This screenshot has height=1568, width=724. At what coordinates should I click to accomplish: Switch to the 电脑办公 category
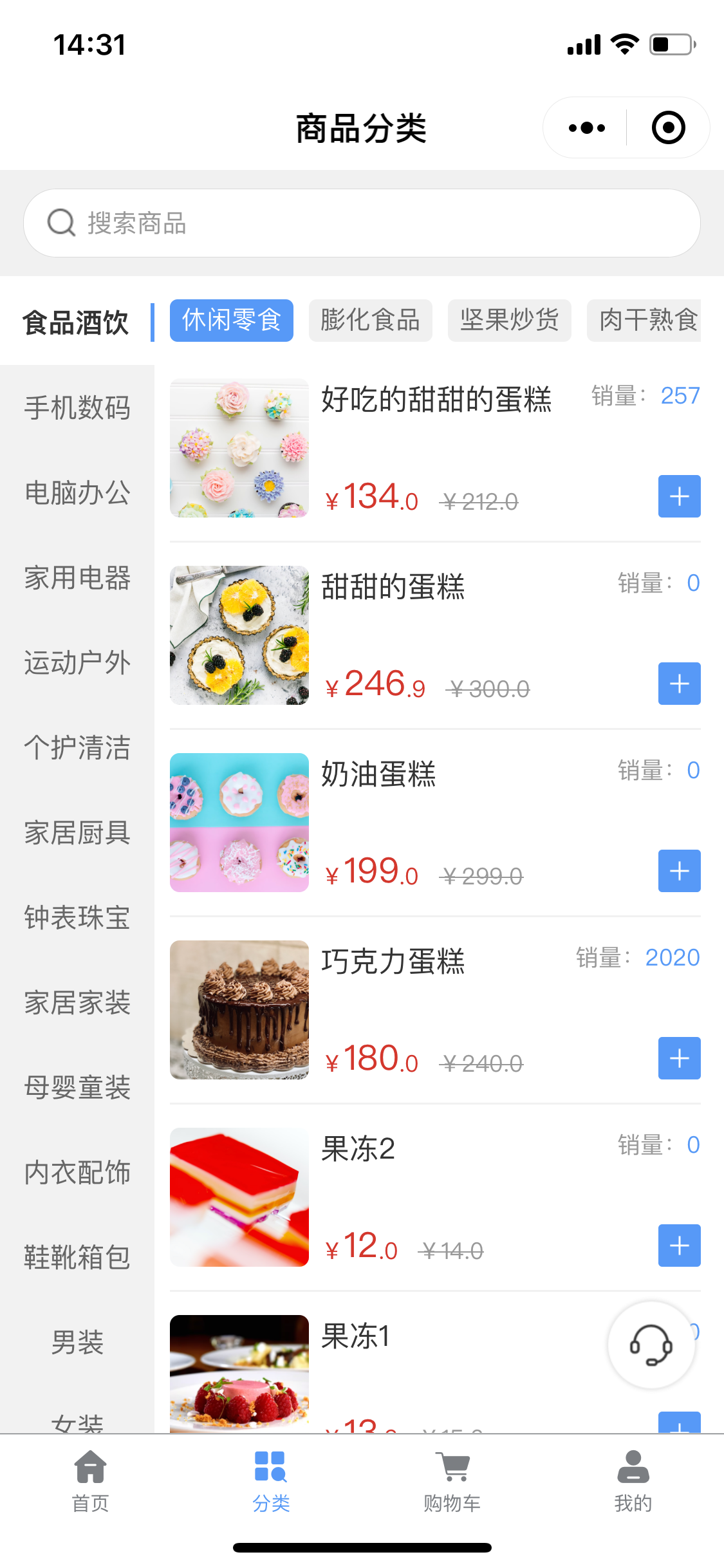coord(77,492)
